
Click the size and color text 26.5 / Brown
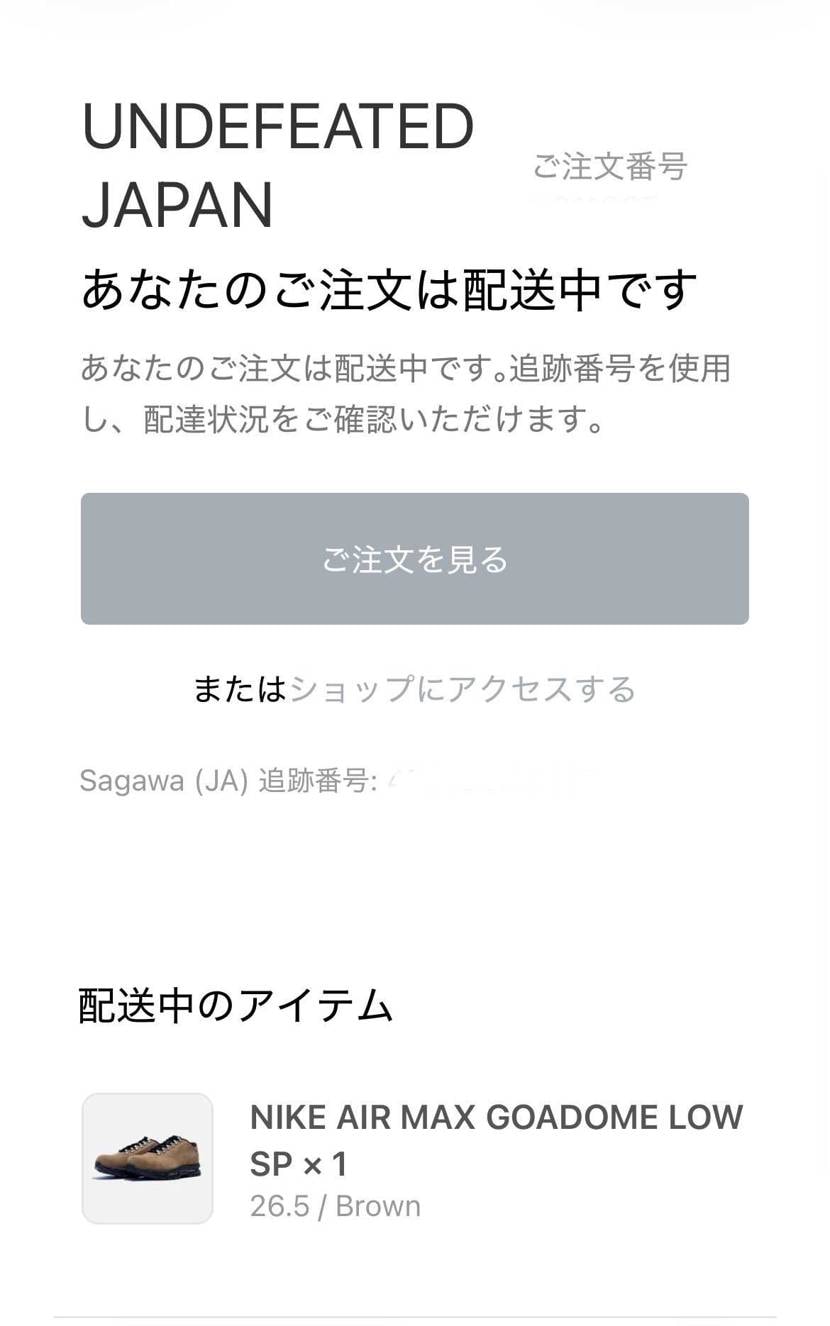334,1205
